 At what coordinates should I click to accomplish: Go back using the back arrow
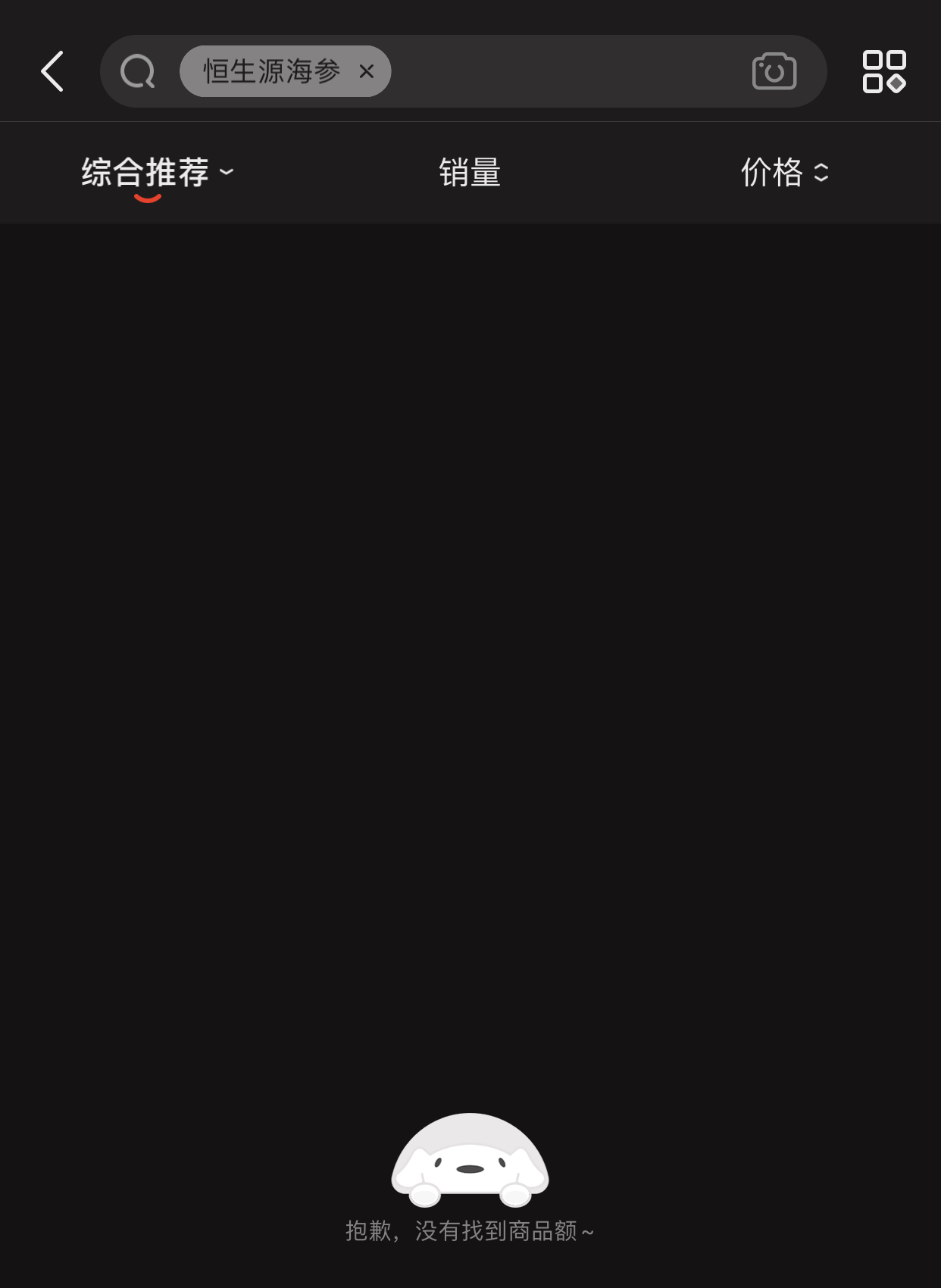pyautogui.click(x=52, y=72)
